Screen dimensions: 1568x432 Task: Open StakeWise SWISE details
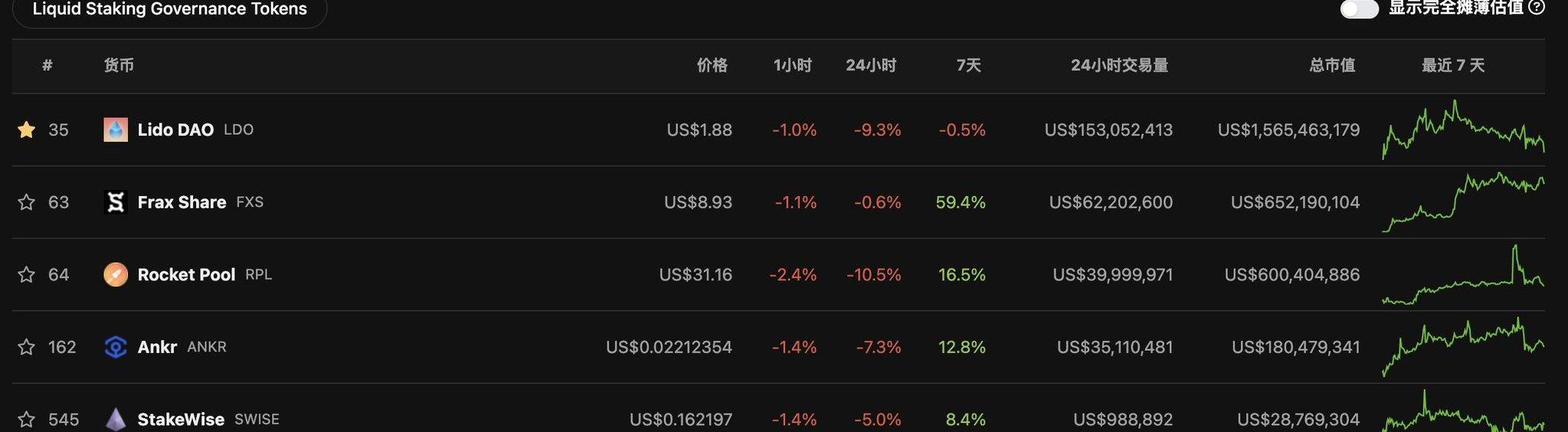[x=181, y=419]
